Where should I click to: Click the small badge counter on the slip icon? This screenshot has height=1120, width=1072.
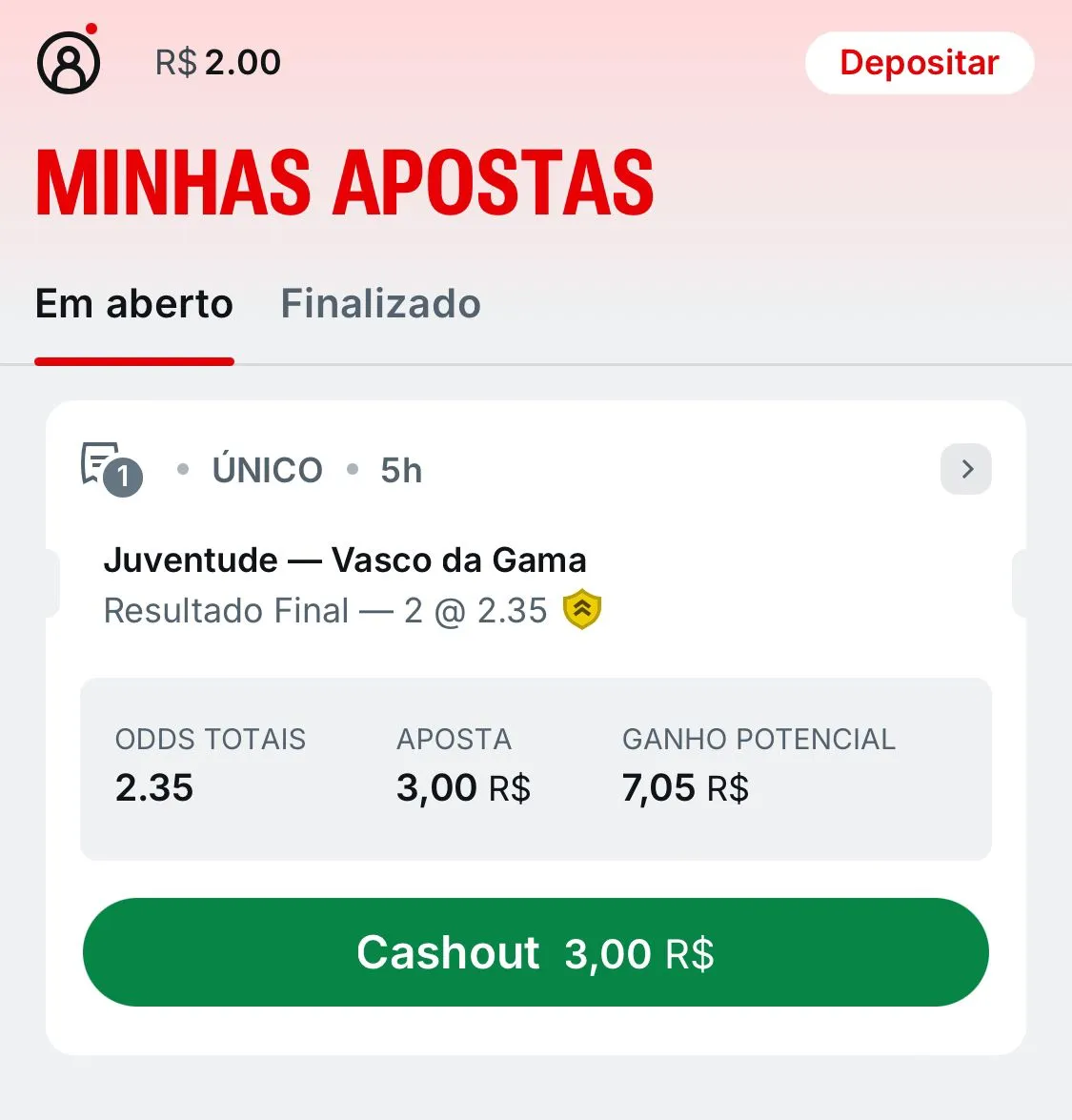click(x=125, y=478)
